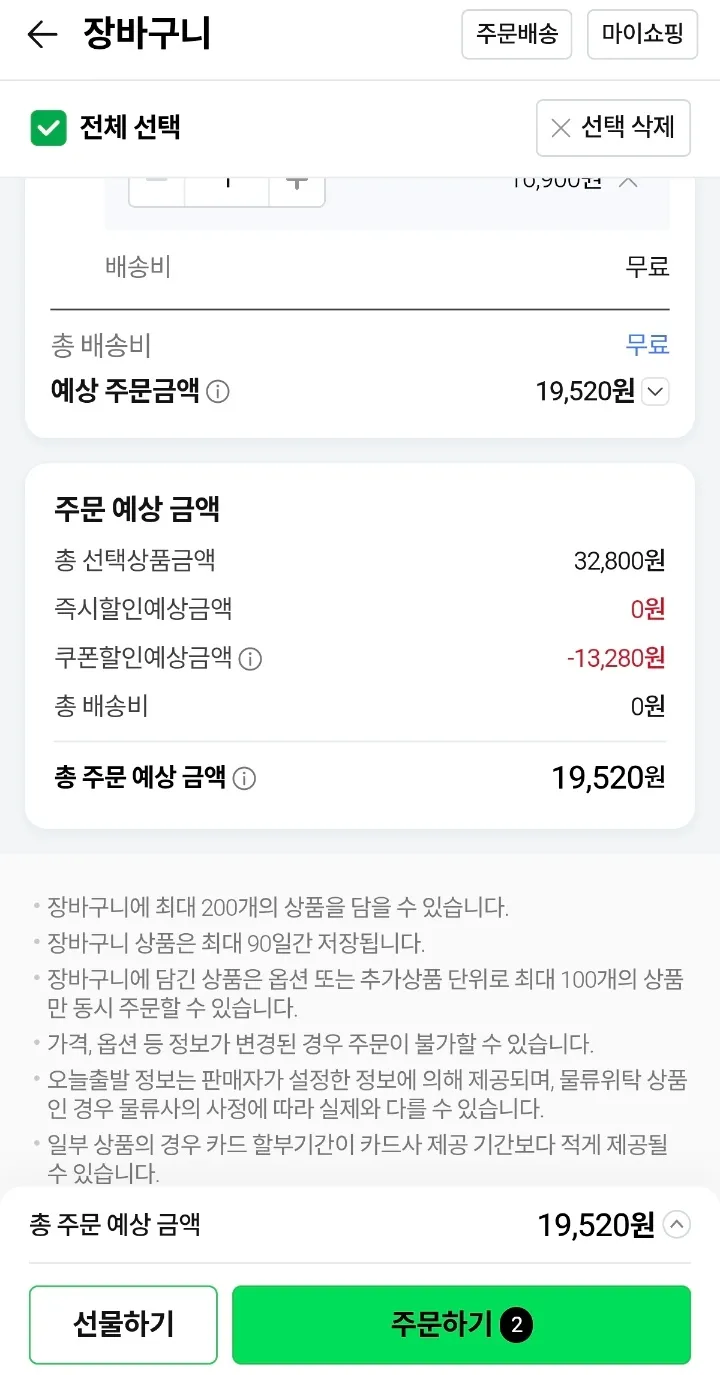This screenshot has height=1375, width=720.
Task: Open 마이쇼핑 my shopping page
Action: pyautogui.click(x=642, y=35)
